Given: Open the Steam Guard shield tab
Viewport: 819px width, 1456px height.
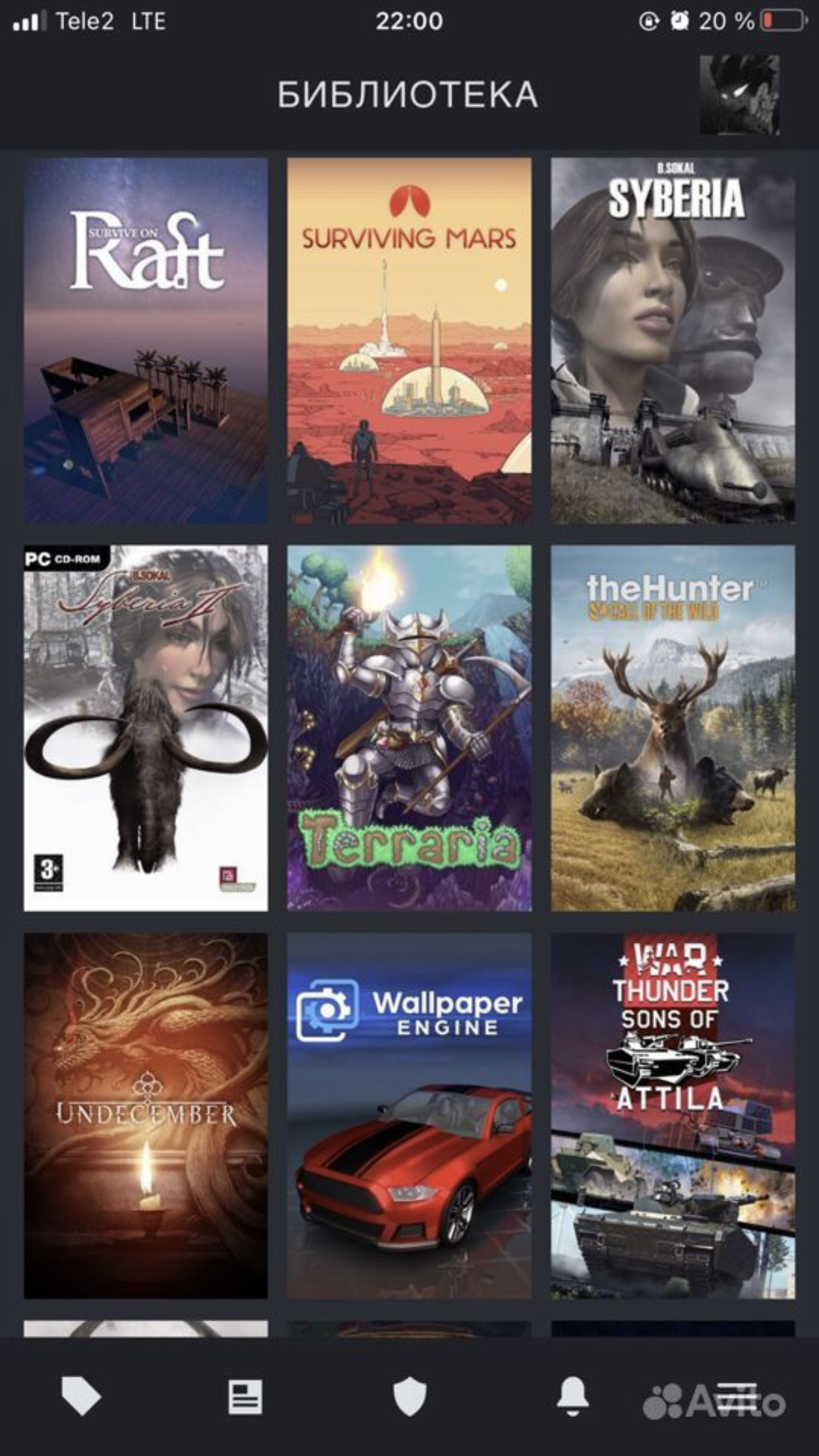Looking at the screenshot, I should [x=409, y=1397].
